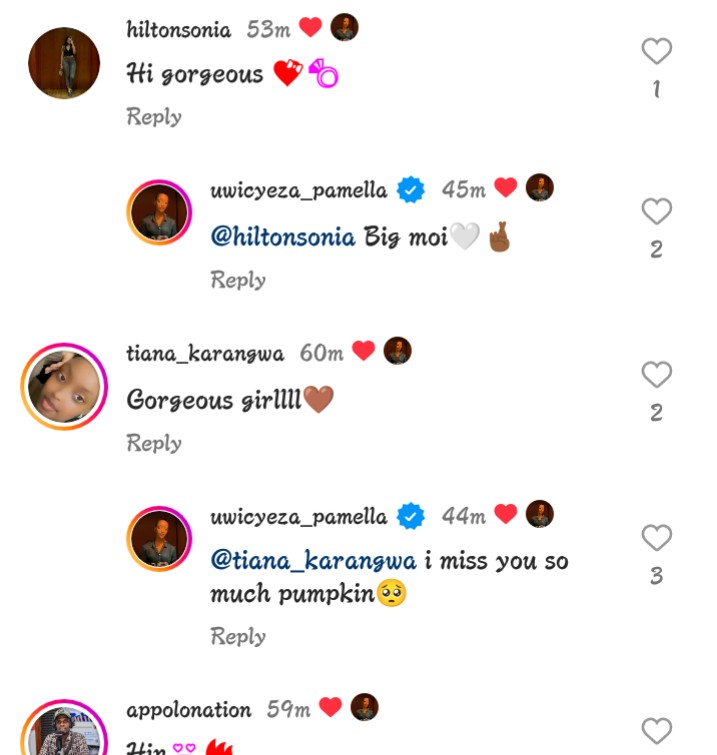Reply to the 'Big moi' comment
The image size is (717, 755).
point(238,280)
